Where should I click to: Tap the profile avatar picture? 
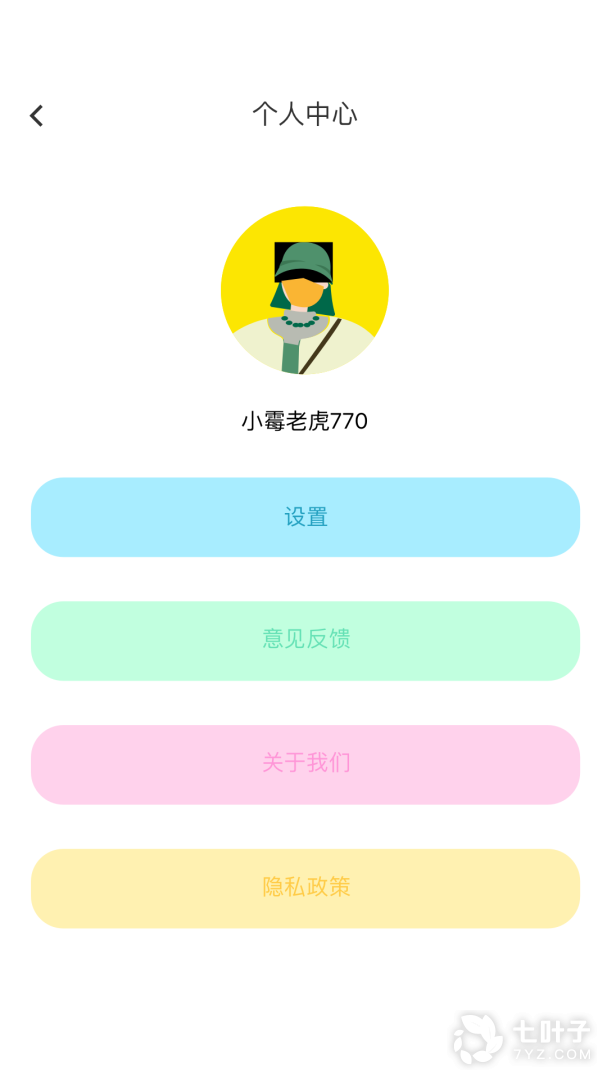click(x=304, y=291)
